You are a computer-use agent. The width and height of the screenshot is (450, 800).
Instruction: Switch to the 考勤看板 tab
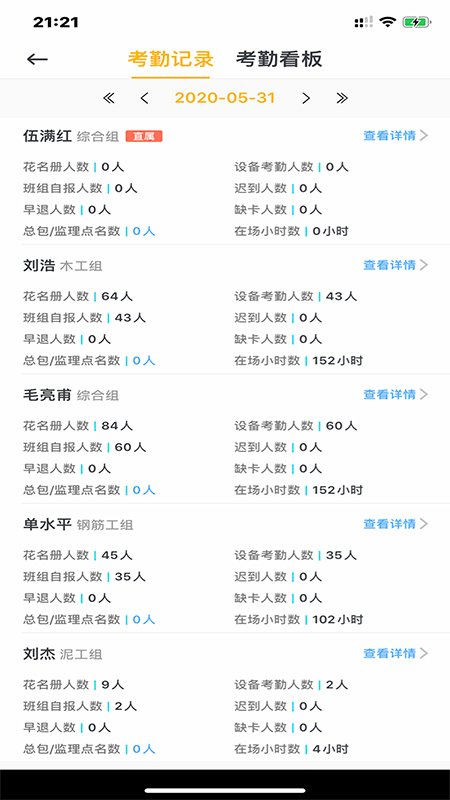(279, 59)
